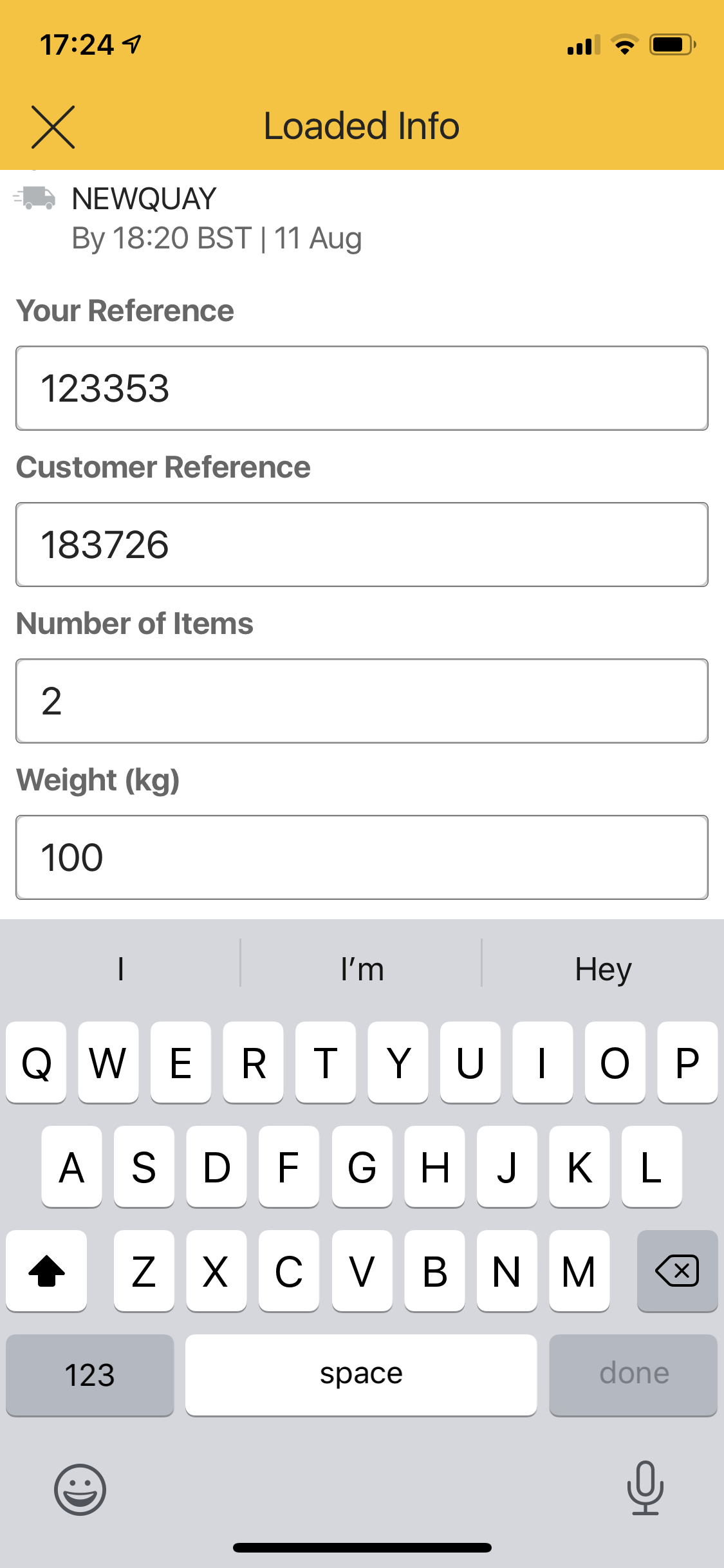The image size is (724, 1568).
Task: Choose the "Hey" word suggestion
Action: point(603,969)
